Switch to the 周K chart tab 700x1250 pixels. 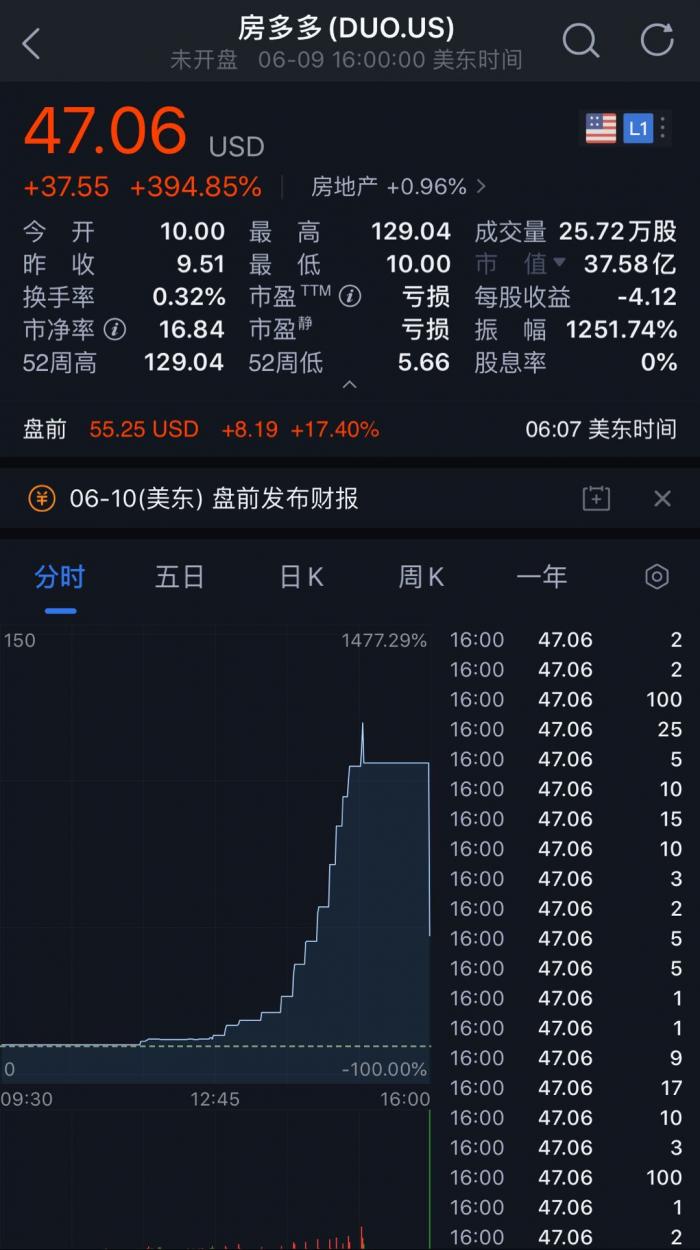(x=421, y=577)
